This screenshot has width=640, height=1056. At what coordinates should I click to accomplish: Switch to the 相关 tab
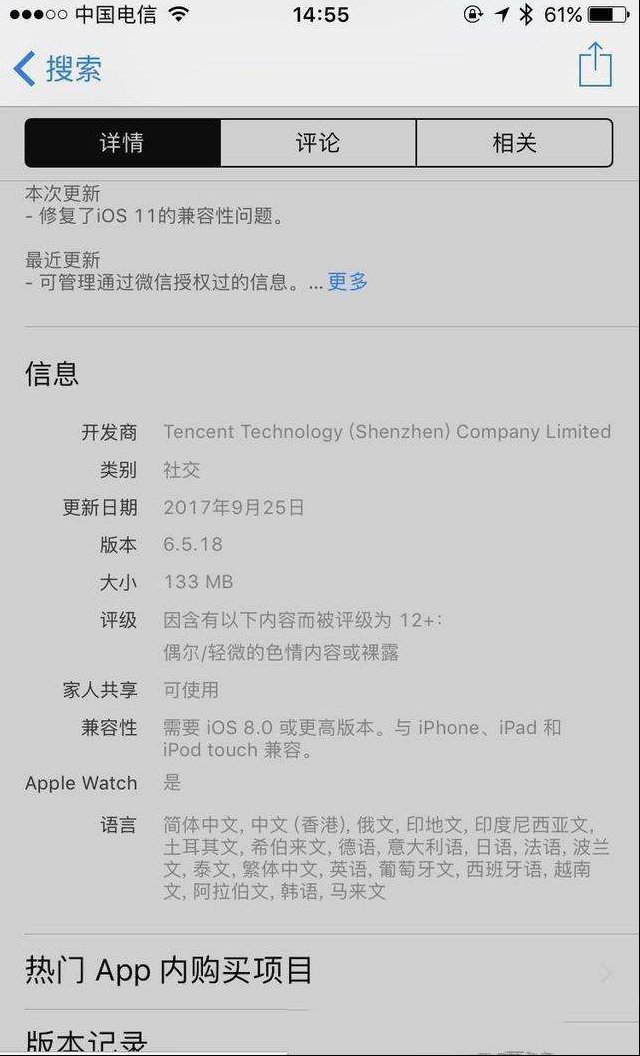point(515,143)
